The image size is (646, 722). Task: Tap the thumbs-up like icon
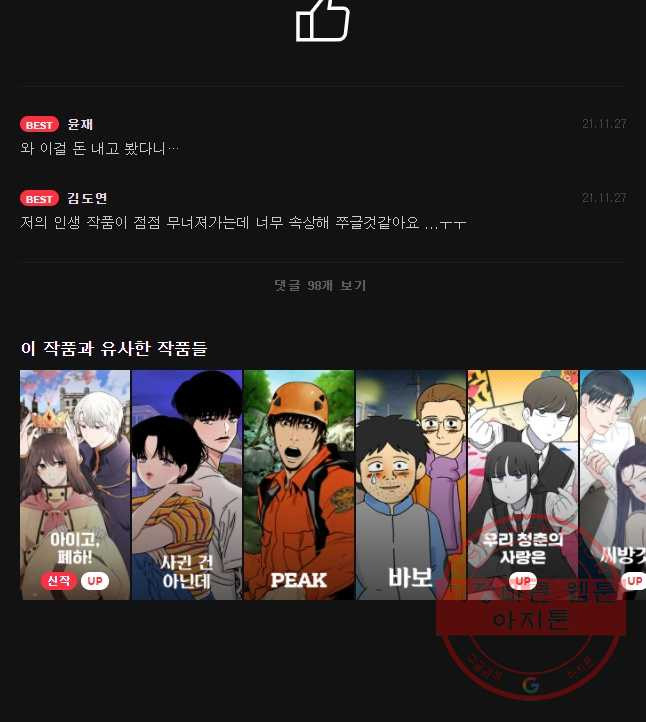[322, 20]
